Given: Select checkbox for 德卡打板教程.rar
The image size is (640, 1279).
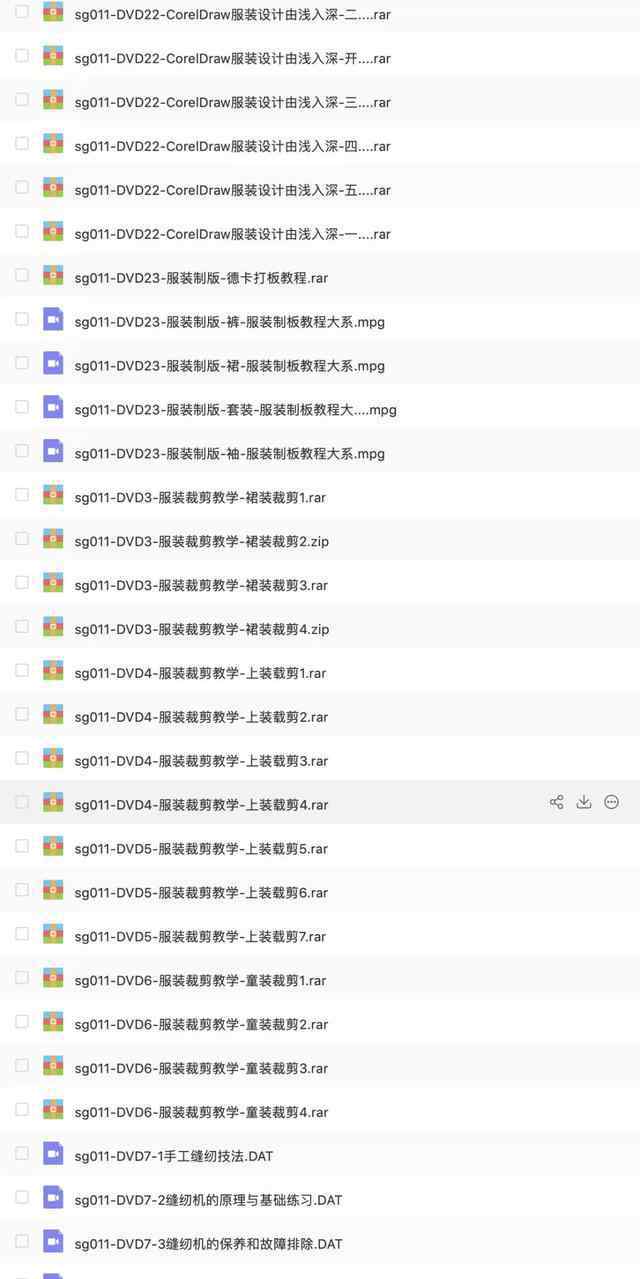Looking at the screenshot, I should pyautogui.click(x=22, y=275).
